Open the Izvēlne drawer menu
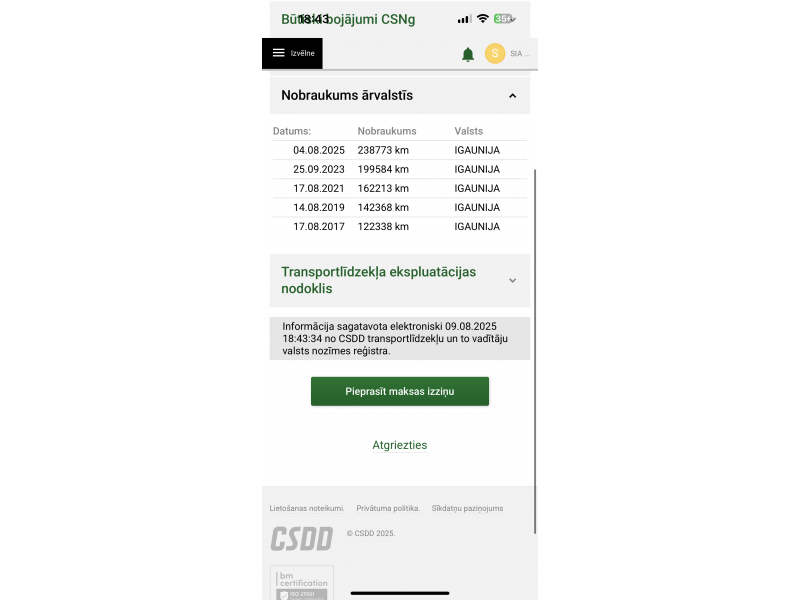Image resolution: width=800 pixels, height=600 pixels. coord(292,53)
